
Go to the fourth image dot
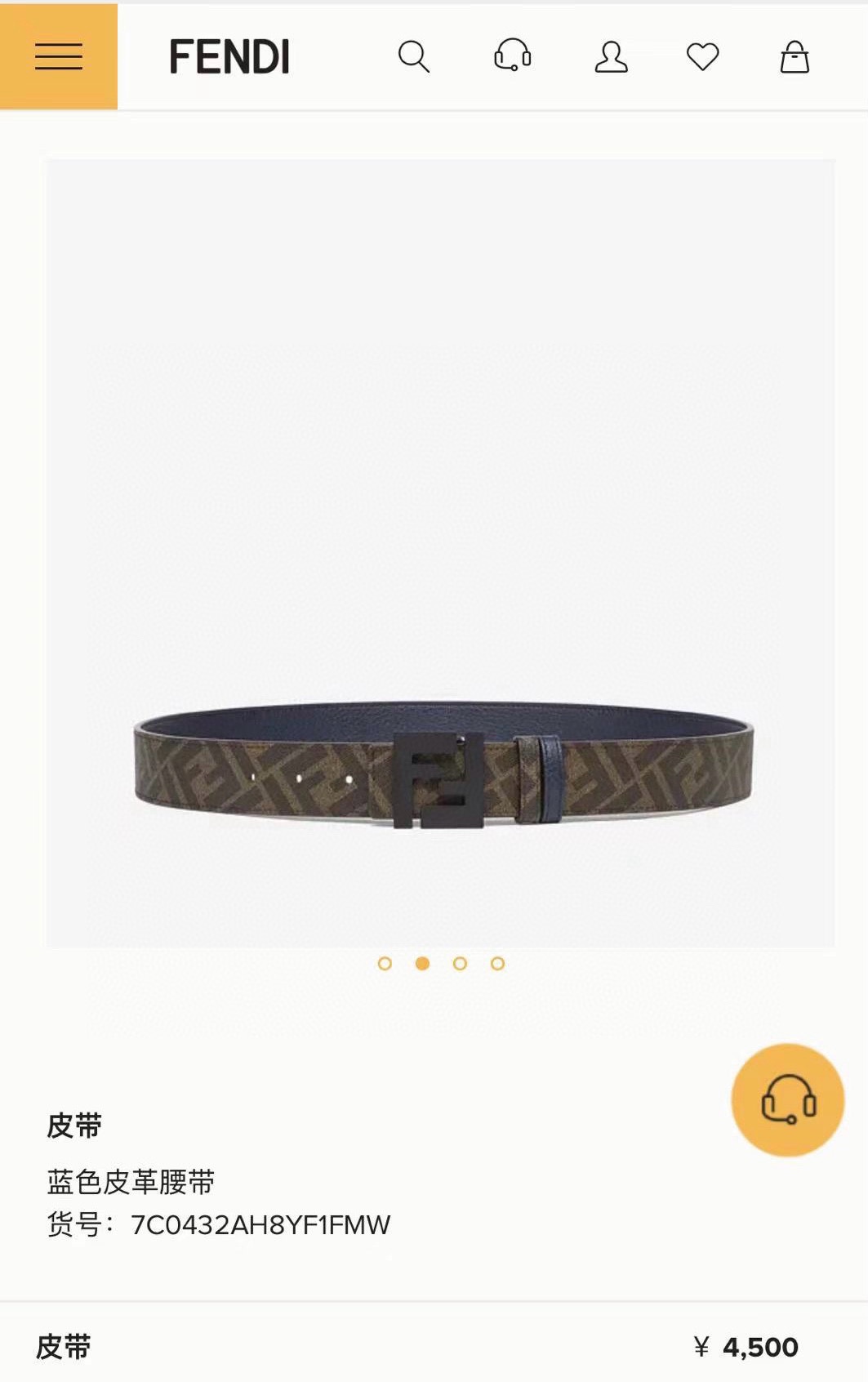[x=497, y=964]
